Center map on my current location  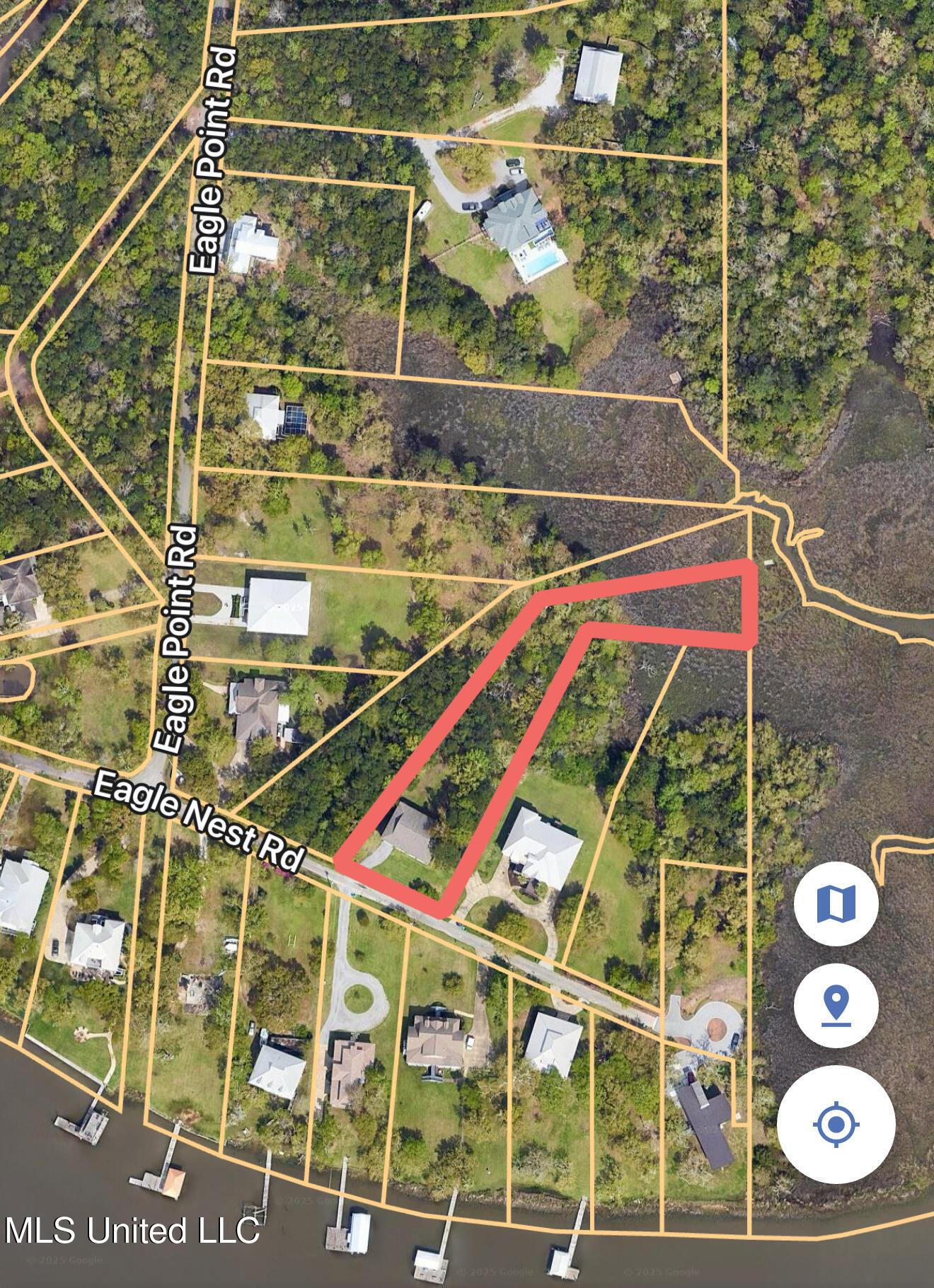coord(836,1124)
